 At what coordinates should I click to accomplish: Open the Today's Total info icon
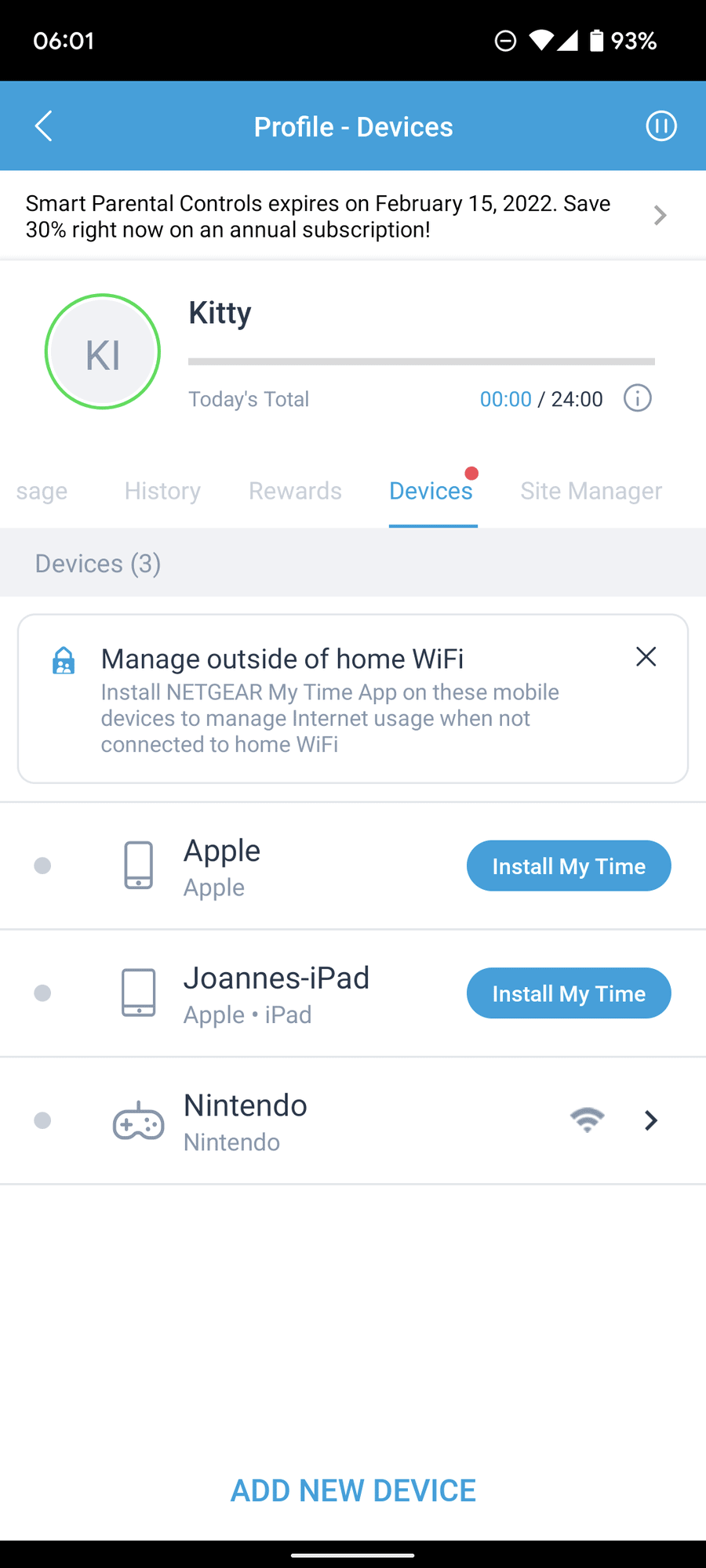click(x=637, y=398)
